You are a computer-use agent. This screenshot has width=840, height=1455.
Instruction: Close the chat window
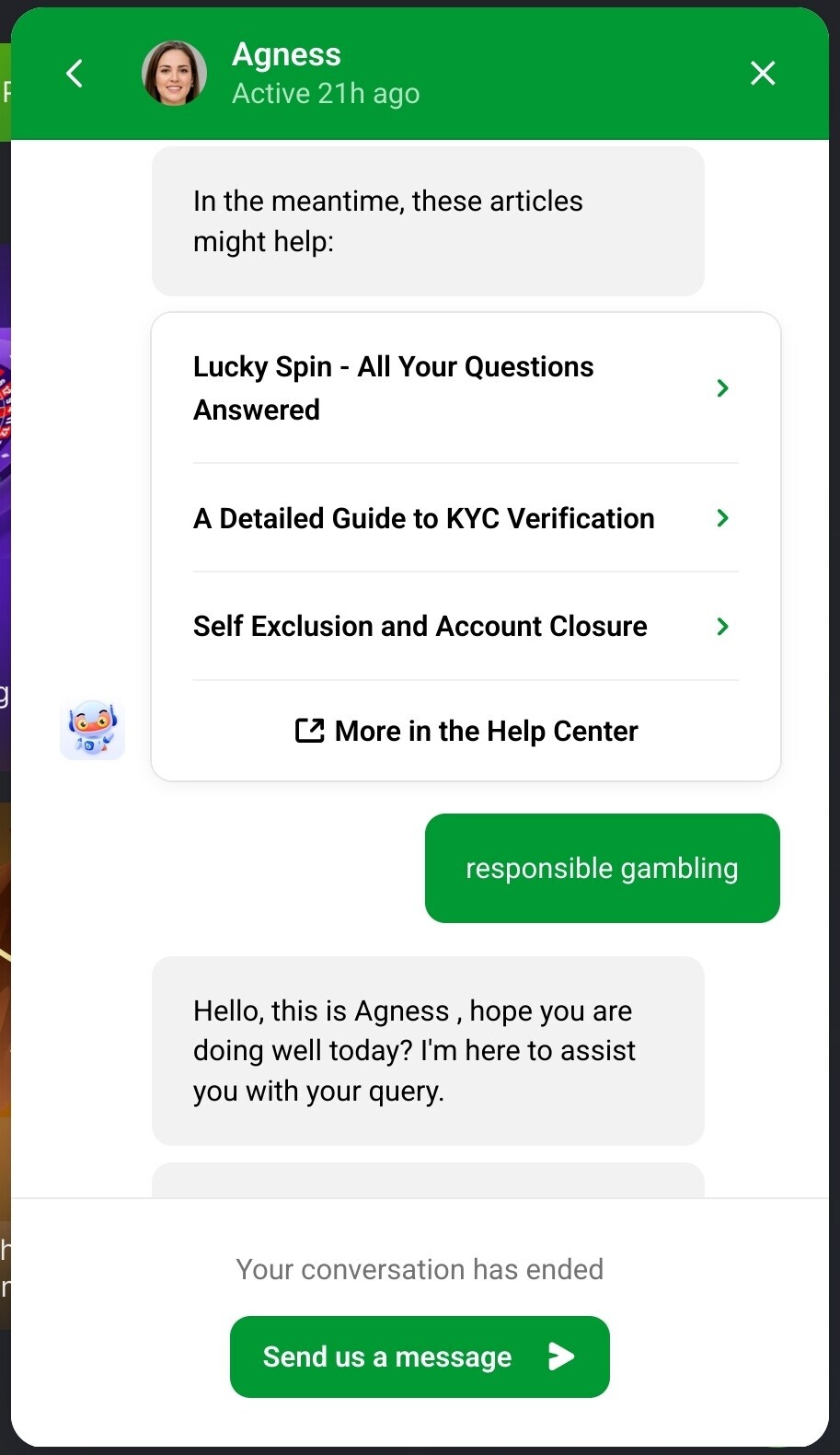763,74
